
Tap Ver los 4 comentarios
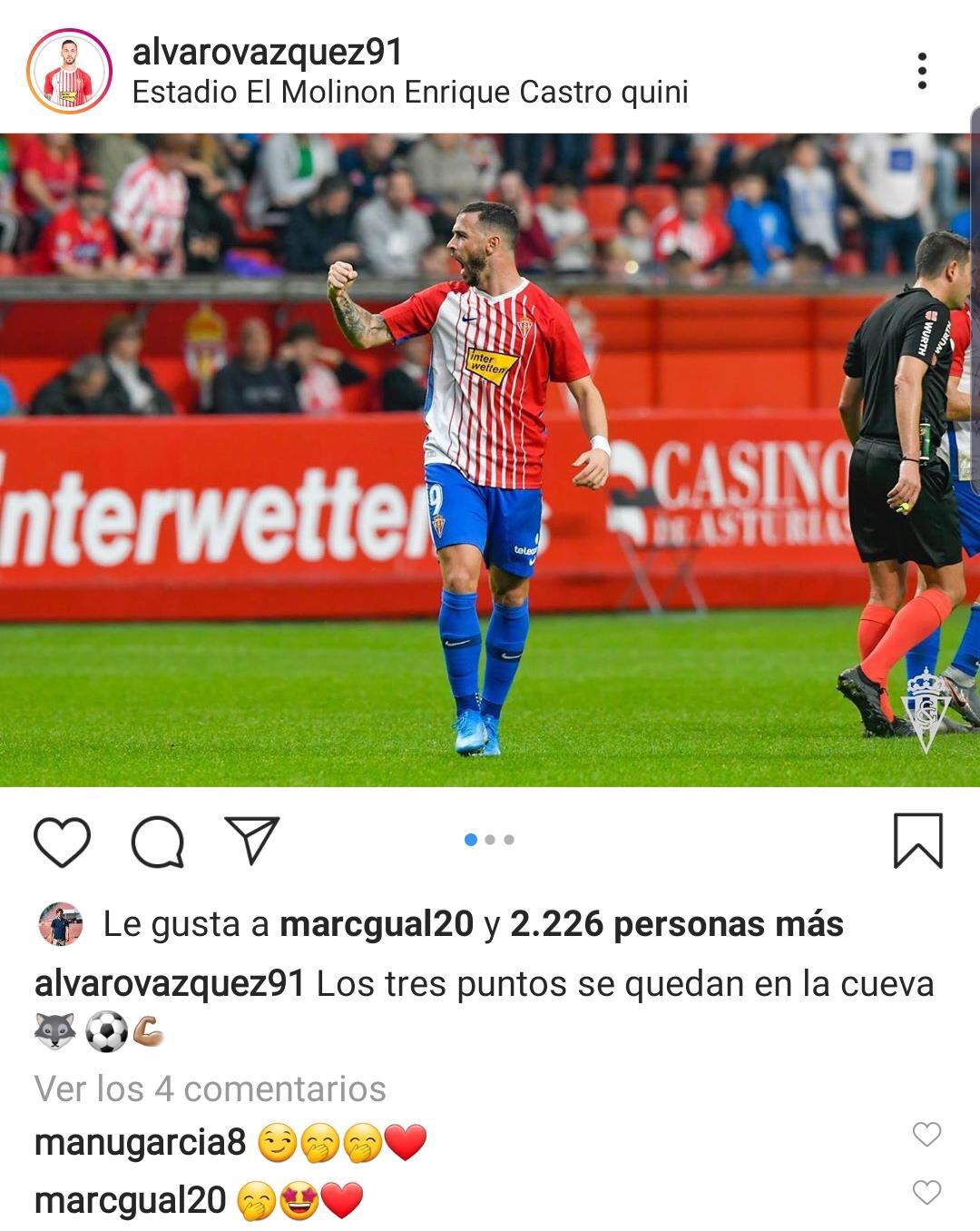click(211, 1088)
